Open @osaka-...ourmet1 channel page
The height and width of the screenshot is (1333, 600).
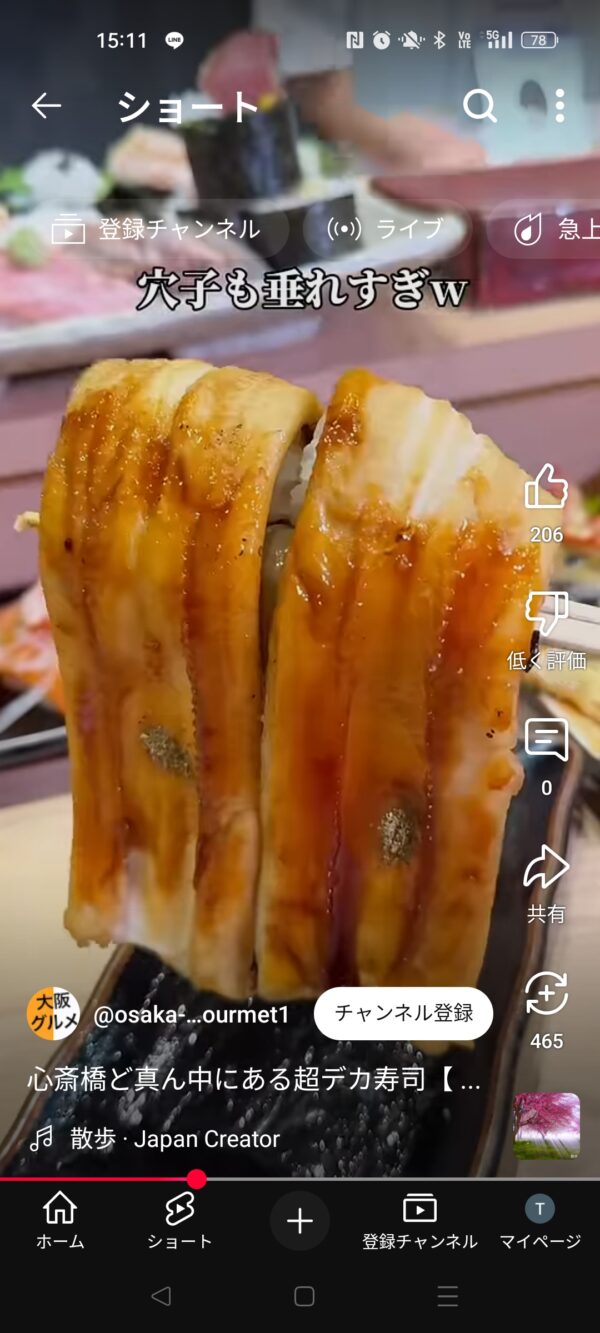coord(191,1015)
